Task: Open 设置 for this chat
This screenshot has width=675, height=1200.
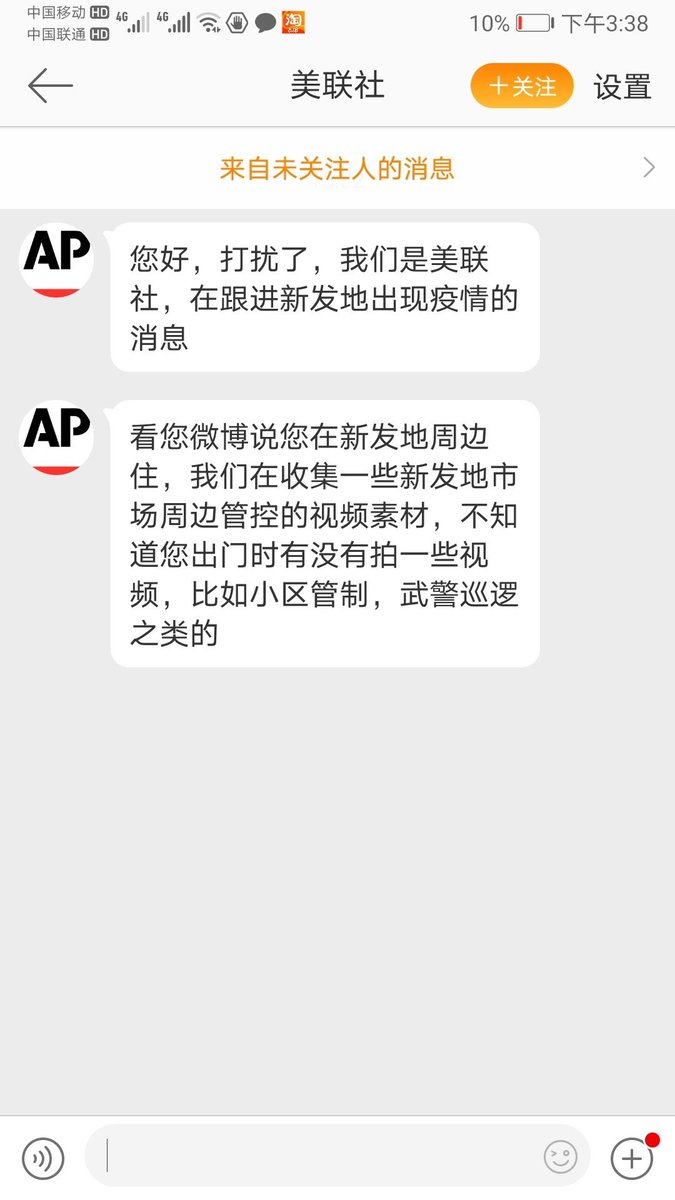Action: point(622,86)
